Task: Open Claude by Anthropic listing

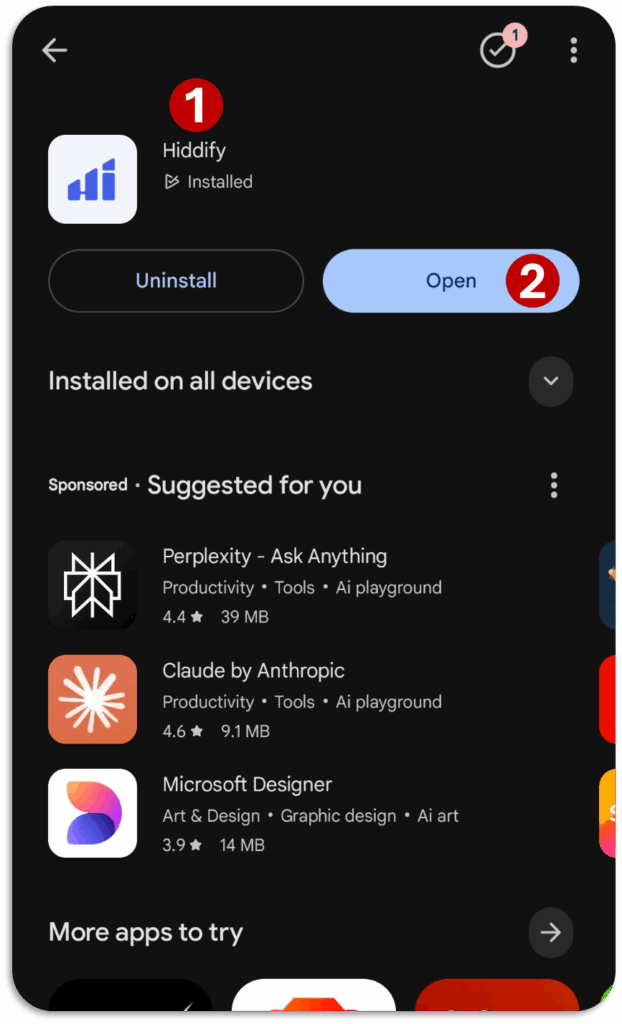Action: click(253, 699)
